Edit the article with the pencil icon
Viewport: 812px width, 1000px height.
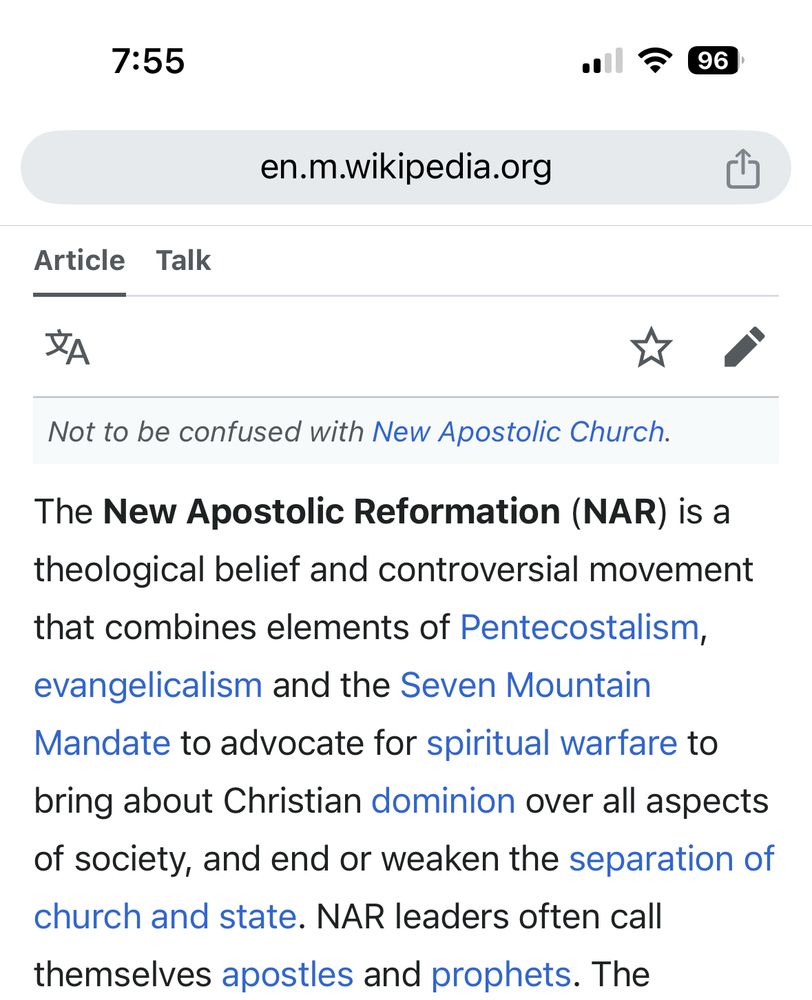coord(743,348)
